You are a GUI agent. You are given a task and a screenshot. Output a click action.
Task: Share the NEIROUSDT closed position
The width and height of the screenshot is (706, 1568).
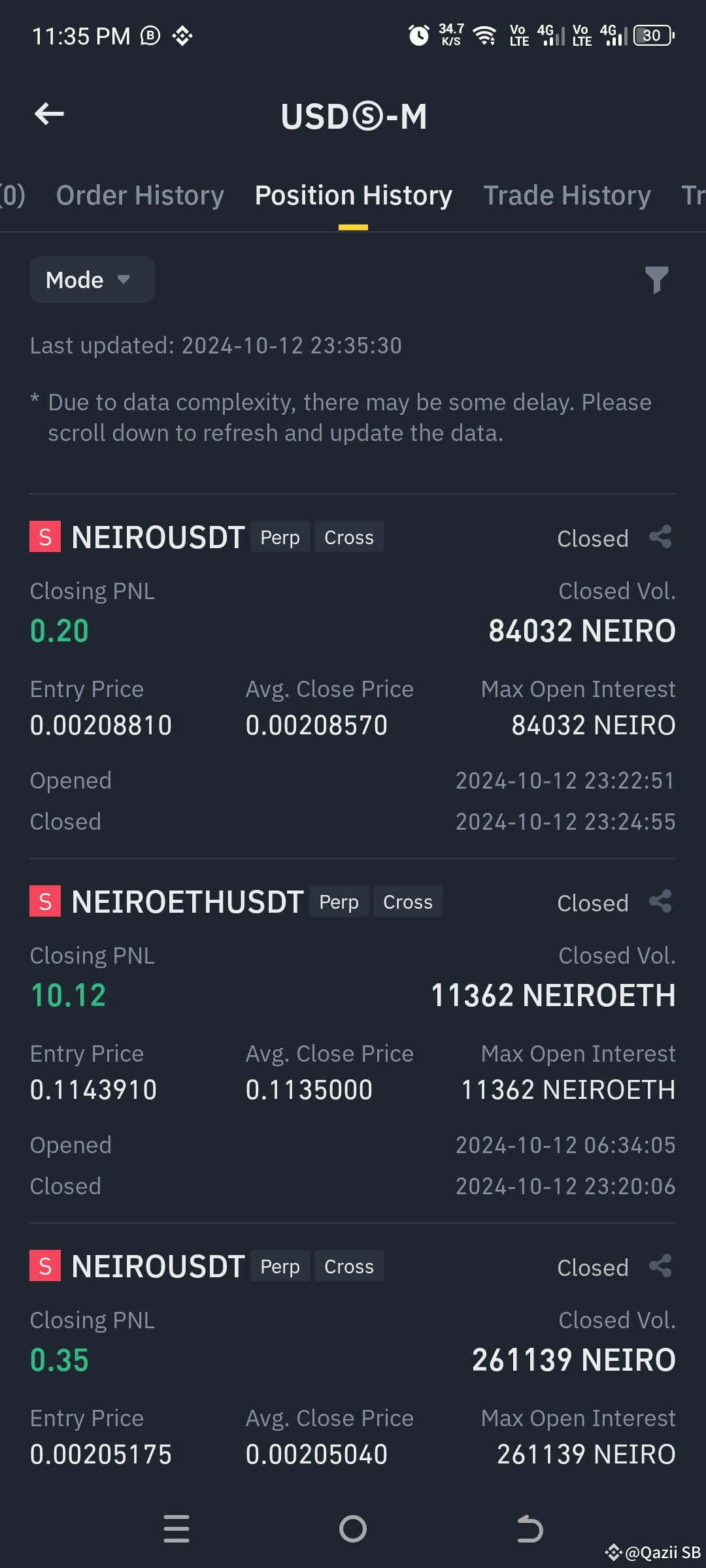[660, 536]
